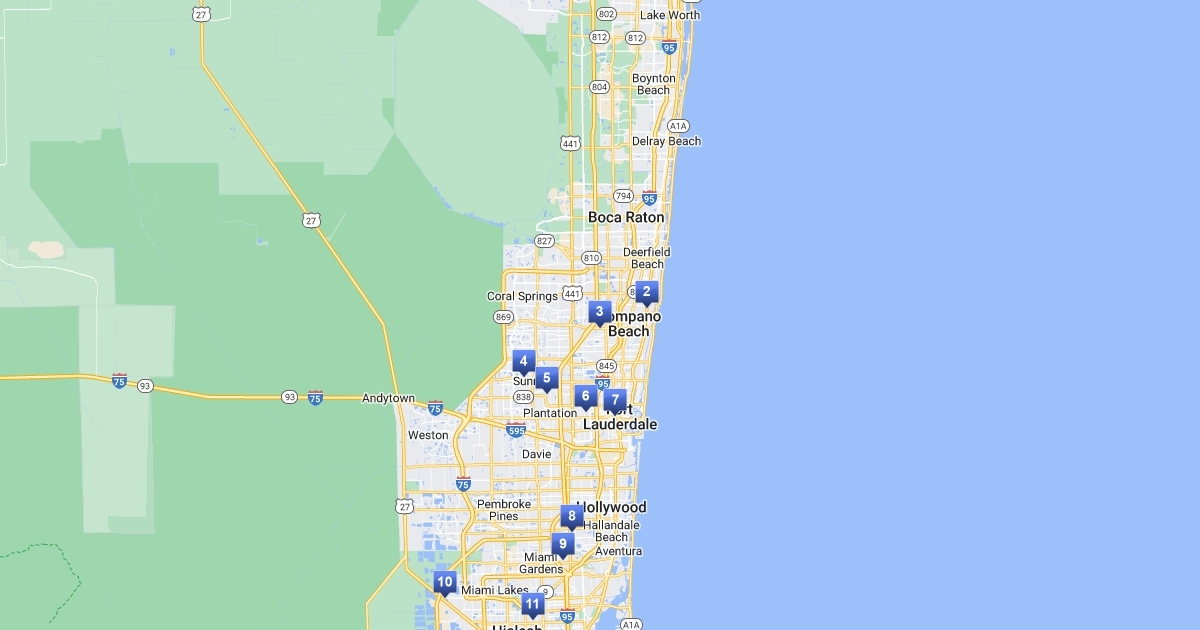This screenshot has width=1200, height=630.
Task: Tap location marker number 4
Action: (524, 361)
